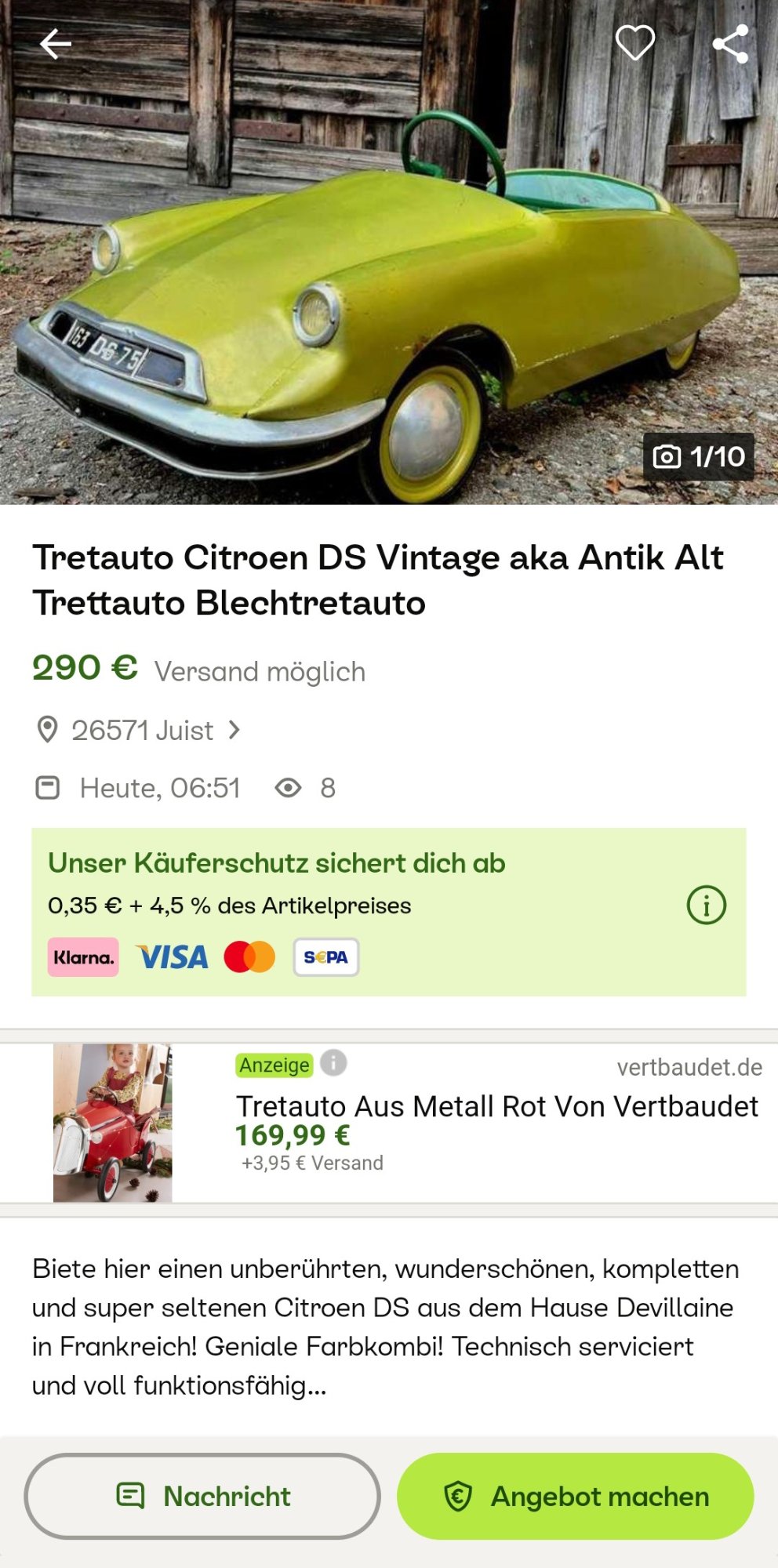The height and width of the screenshot is (1568, 778).
Task: Go back using the arrow icon
Action: tap(56, 44)
